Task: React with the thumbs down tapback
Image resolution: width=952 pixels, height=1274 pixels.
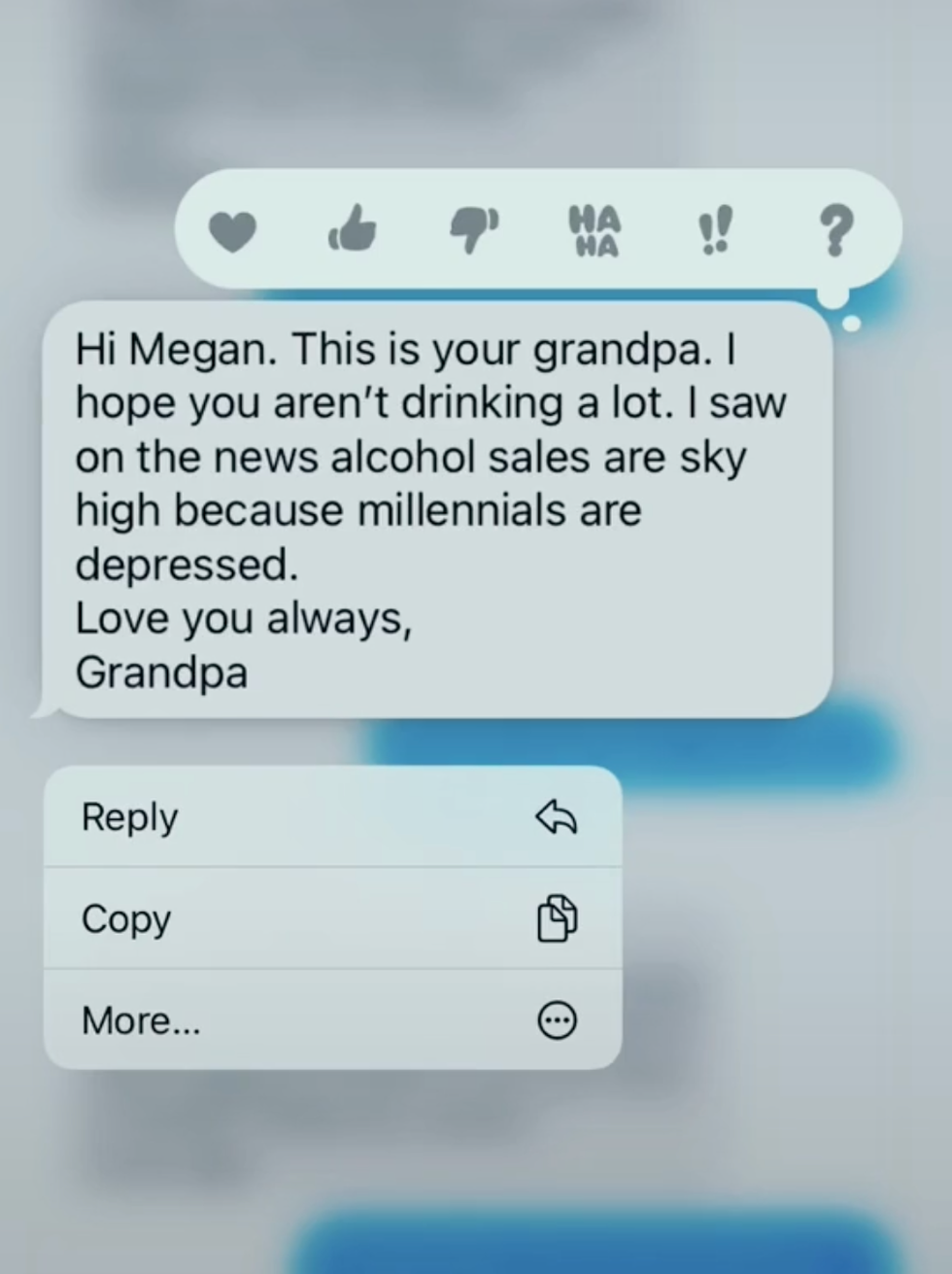Action: [473, 230]
